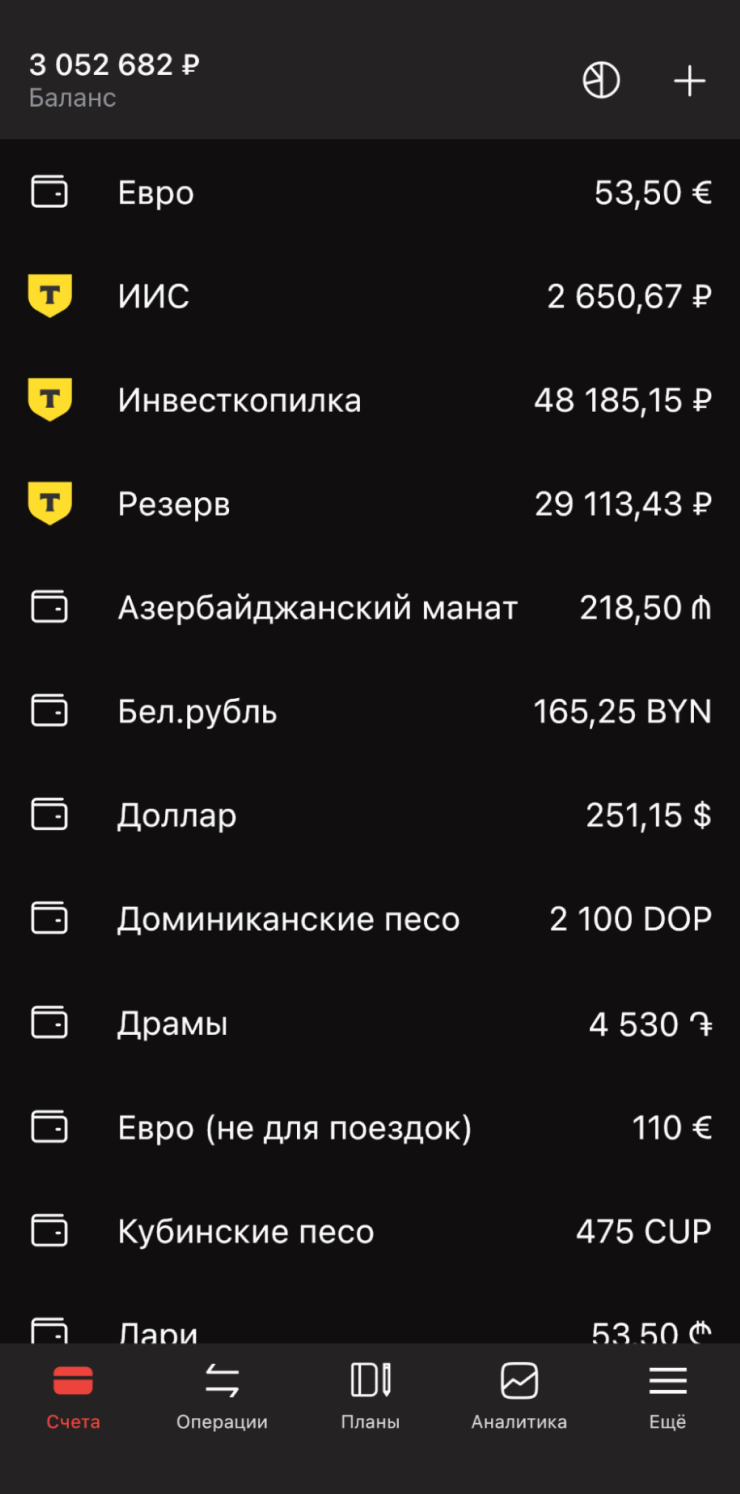Open the Азербайджанский манат account
Image resolution: width=740 pixels, height=1494 pixels.
click(x=369, y=608)
